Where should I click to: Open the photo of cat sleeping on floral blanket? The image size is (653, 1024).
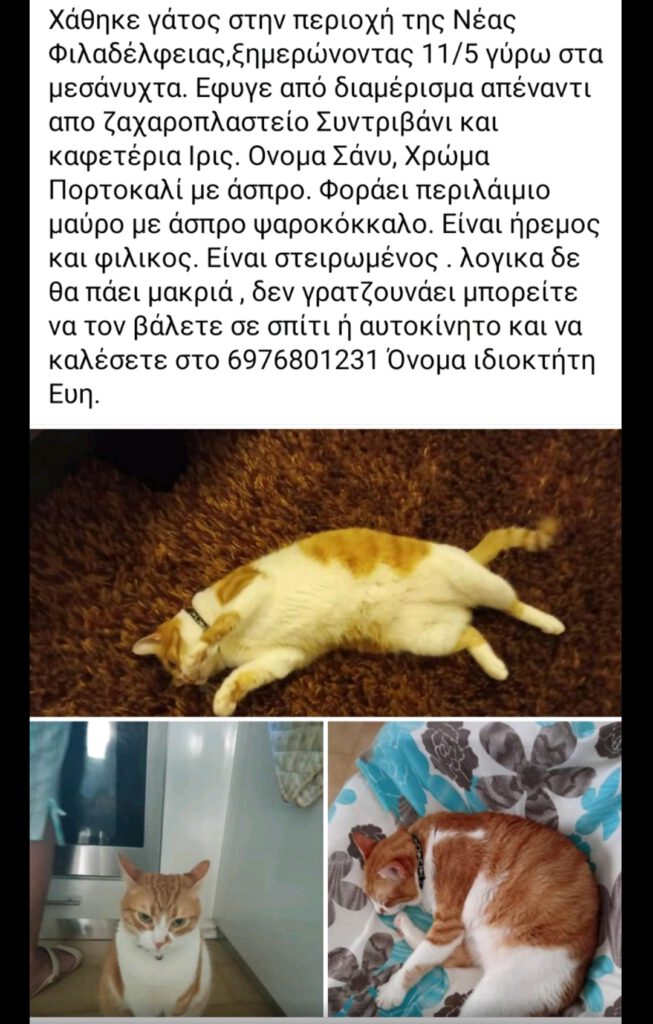click(x=474, y=868)
